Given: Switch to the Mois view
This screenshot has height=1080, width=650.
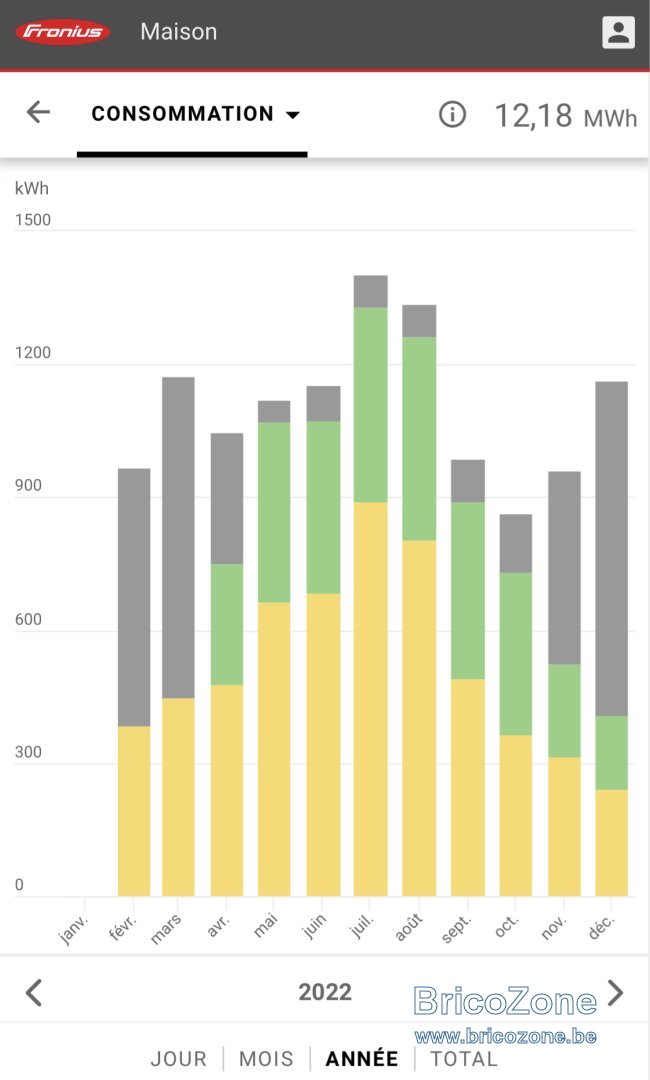Looking at the screenshot, I should click(266, 1059).
